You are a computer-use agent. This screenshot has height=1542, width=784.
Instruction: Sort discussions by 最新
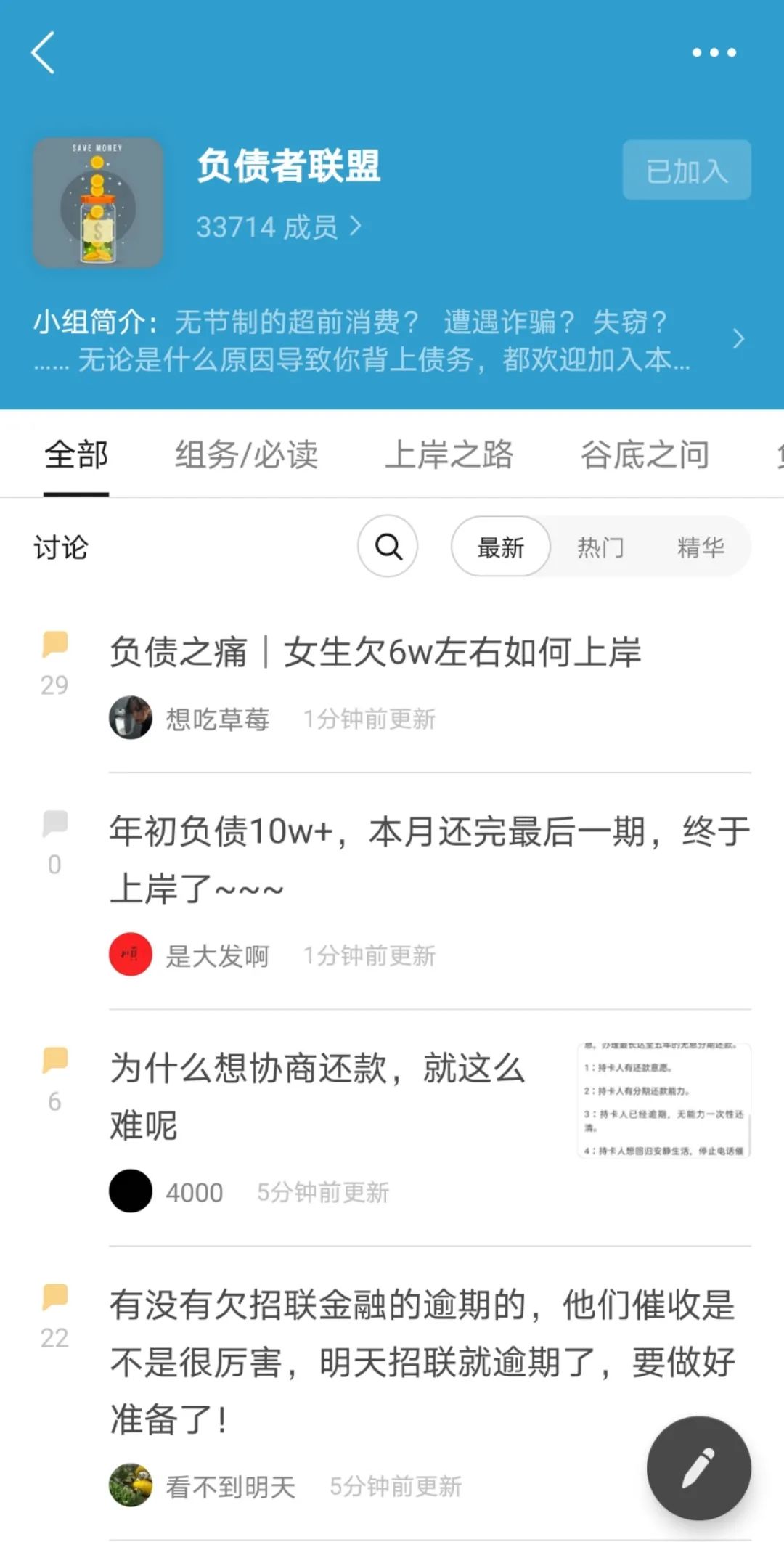pyautogui.click(x=500, y=547)
